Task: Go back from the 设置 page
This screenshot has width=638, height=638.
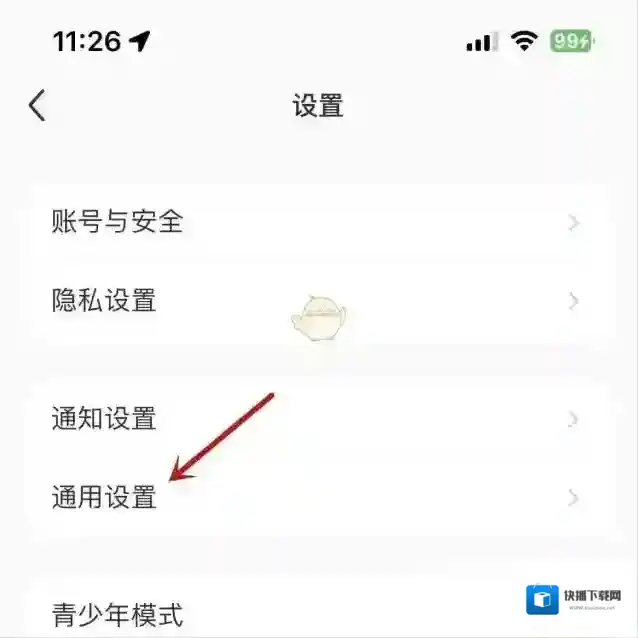Action: (x=37, y=105)
